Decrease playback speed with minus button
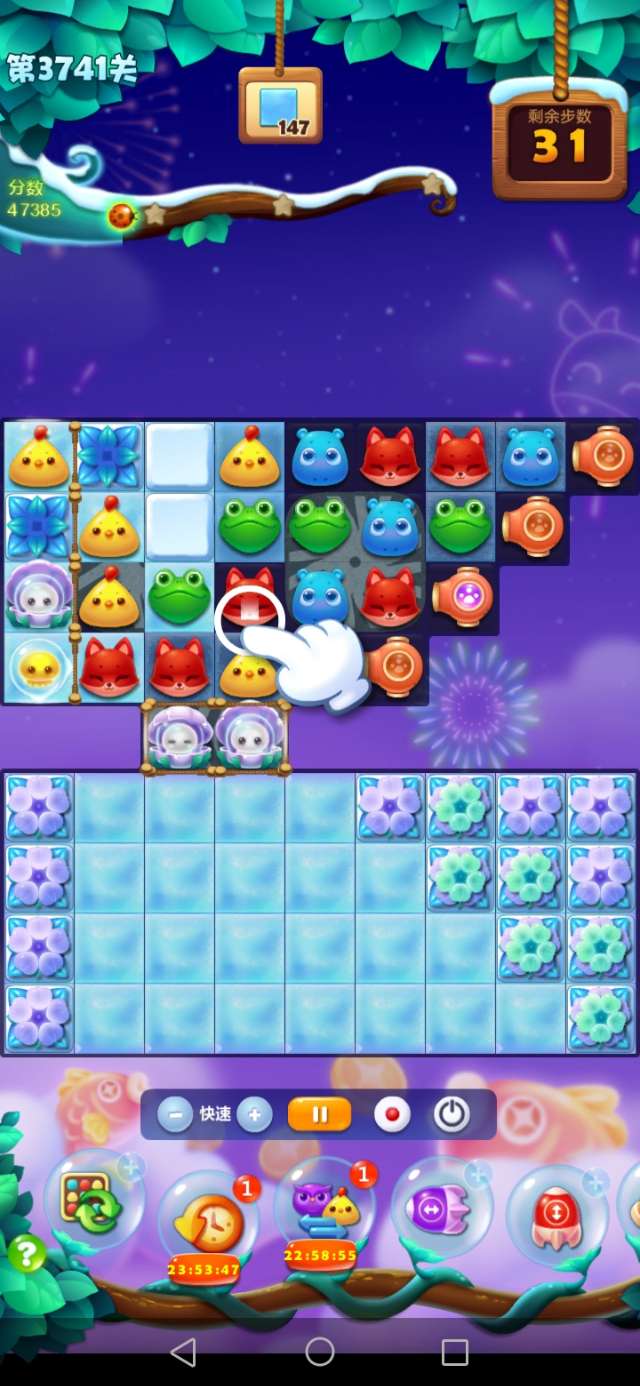 click(175, 1114)
